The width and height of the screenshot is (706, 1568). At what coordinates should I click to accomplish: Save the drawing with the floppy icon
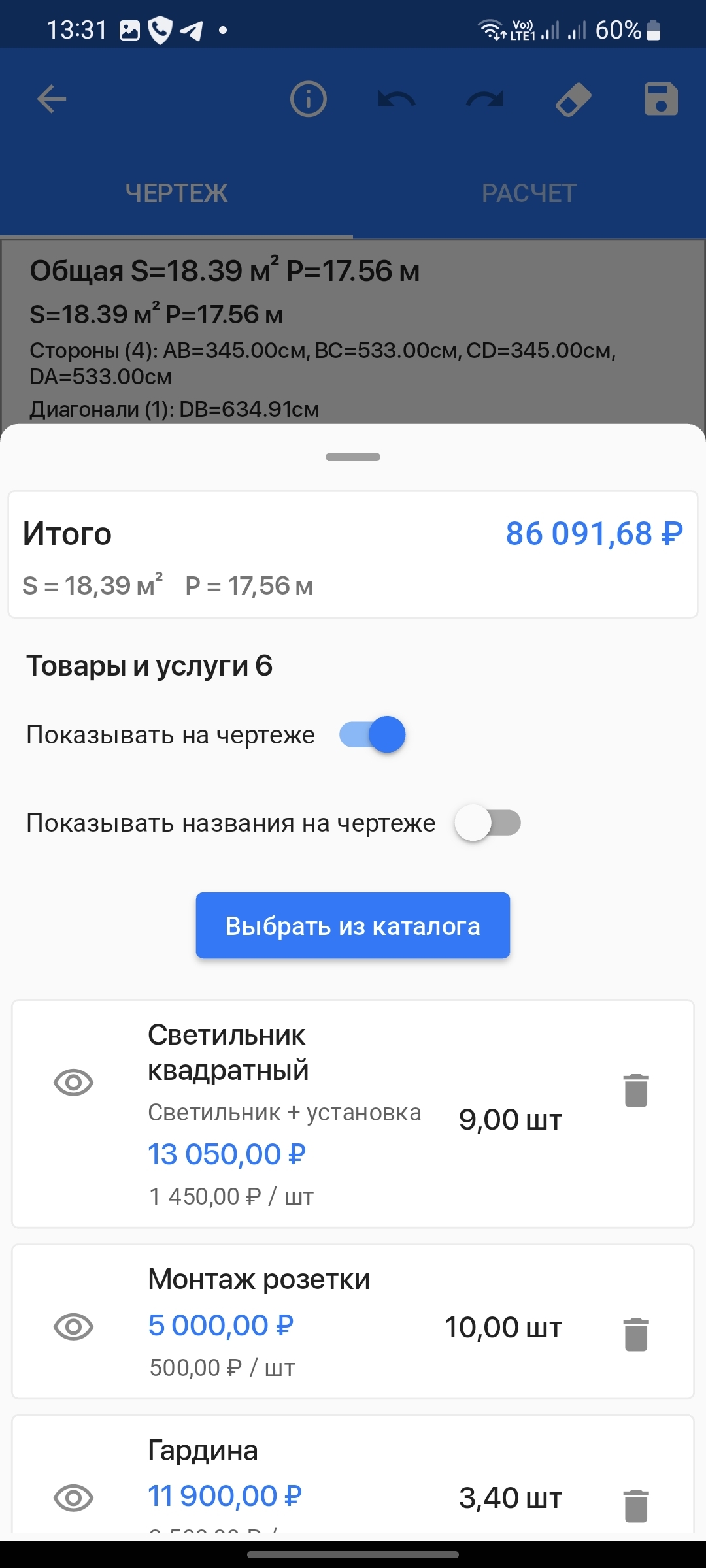pos(661,99)
